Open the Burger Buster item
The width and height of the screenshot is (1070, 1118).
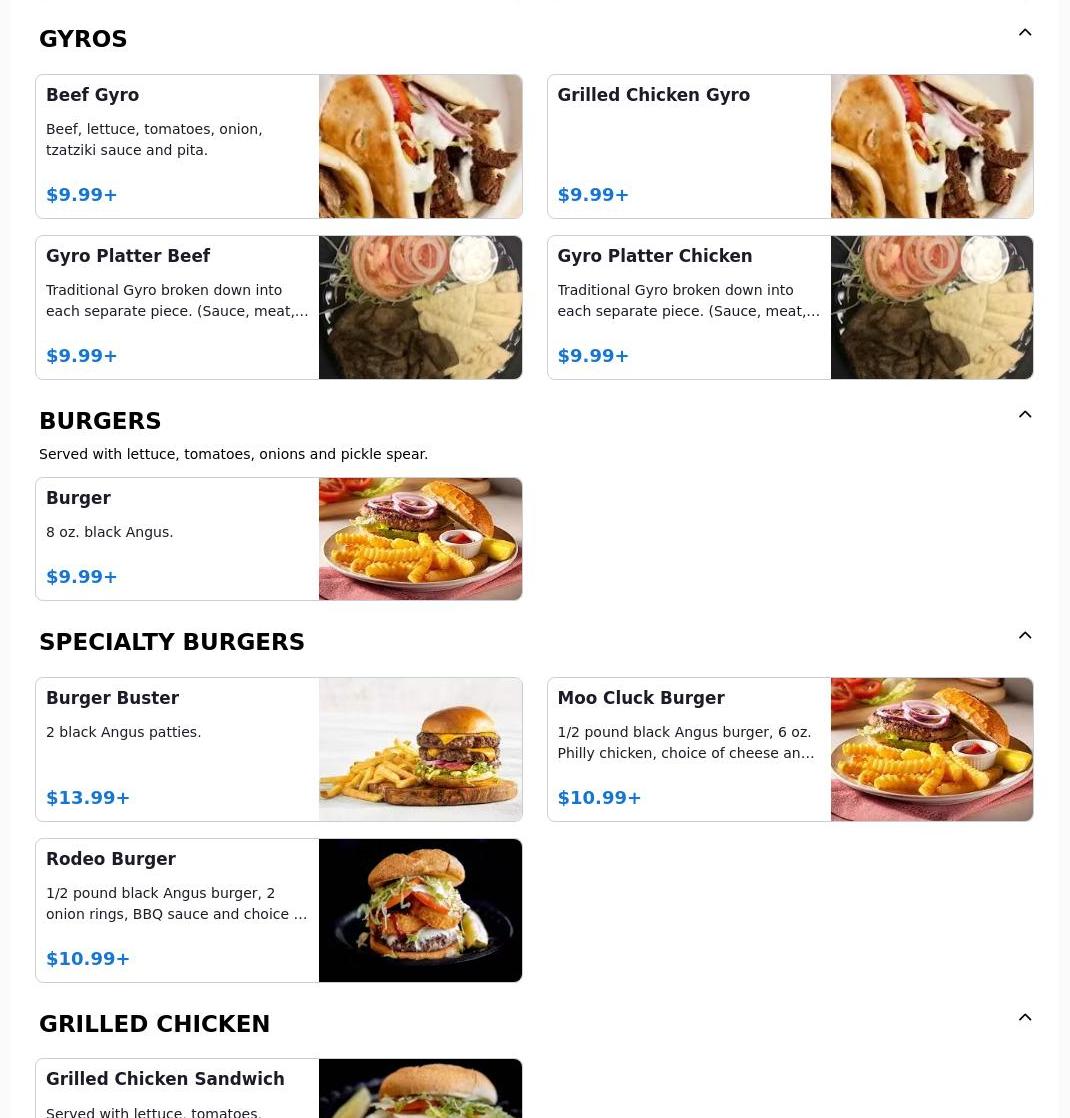278,749
